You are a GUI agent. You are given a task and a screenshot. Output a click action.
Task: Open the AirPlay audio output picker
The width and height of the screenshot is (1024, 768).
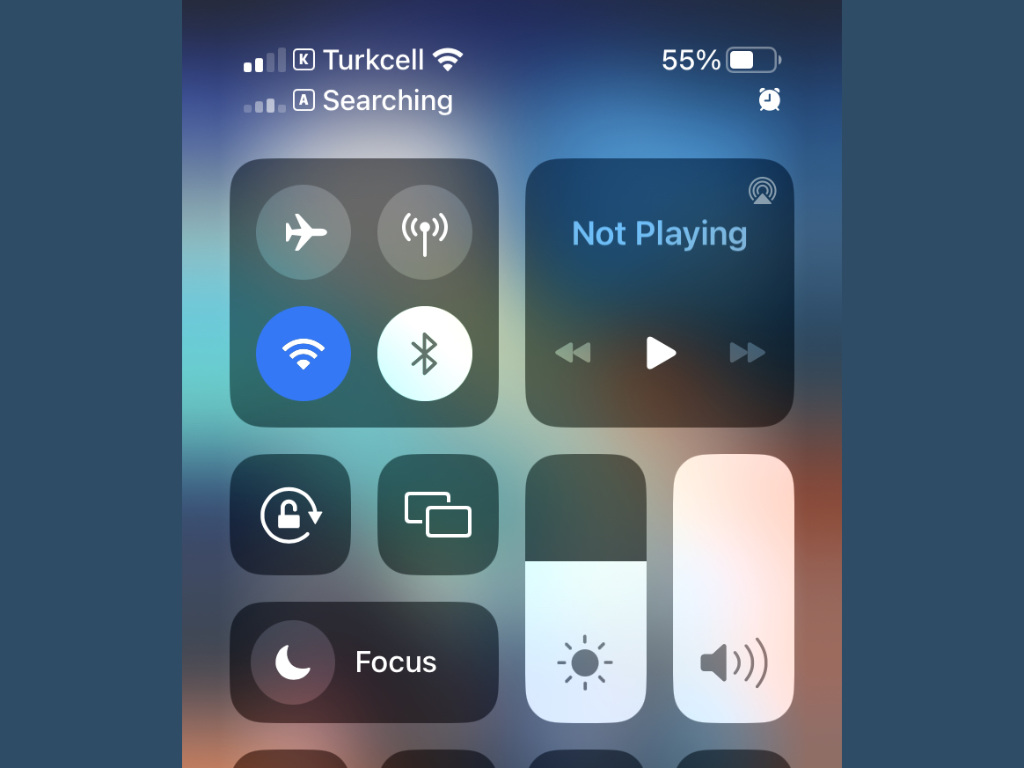click(x=762, y=190)
